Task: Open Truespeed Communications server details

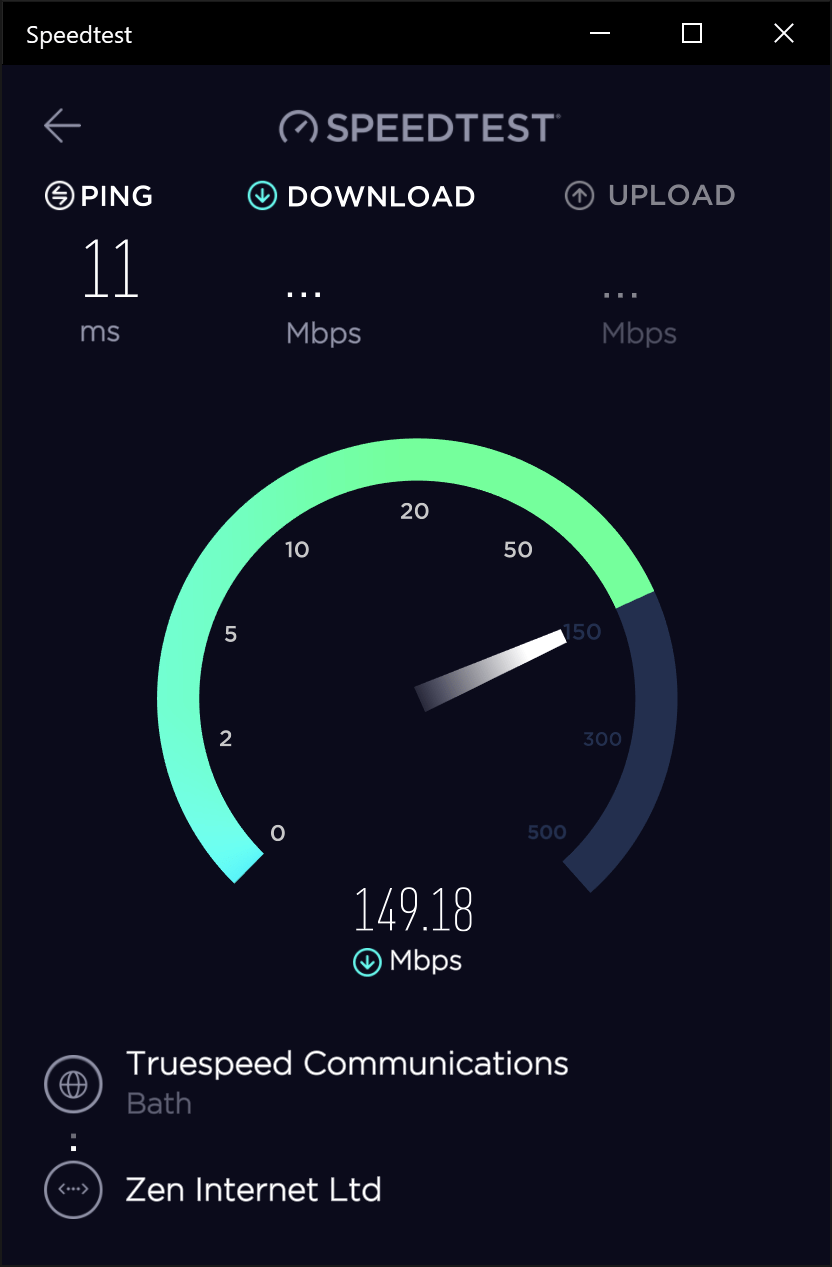Action: (x=346, y=1064)
